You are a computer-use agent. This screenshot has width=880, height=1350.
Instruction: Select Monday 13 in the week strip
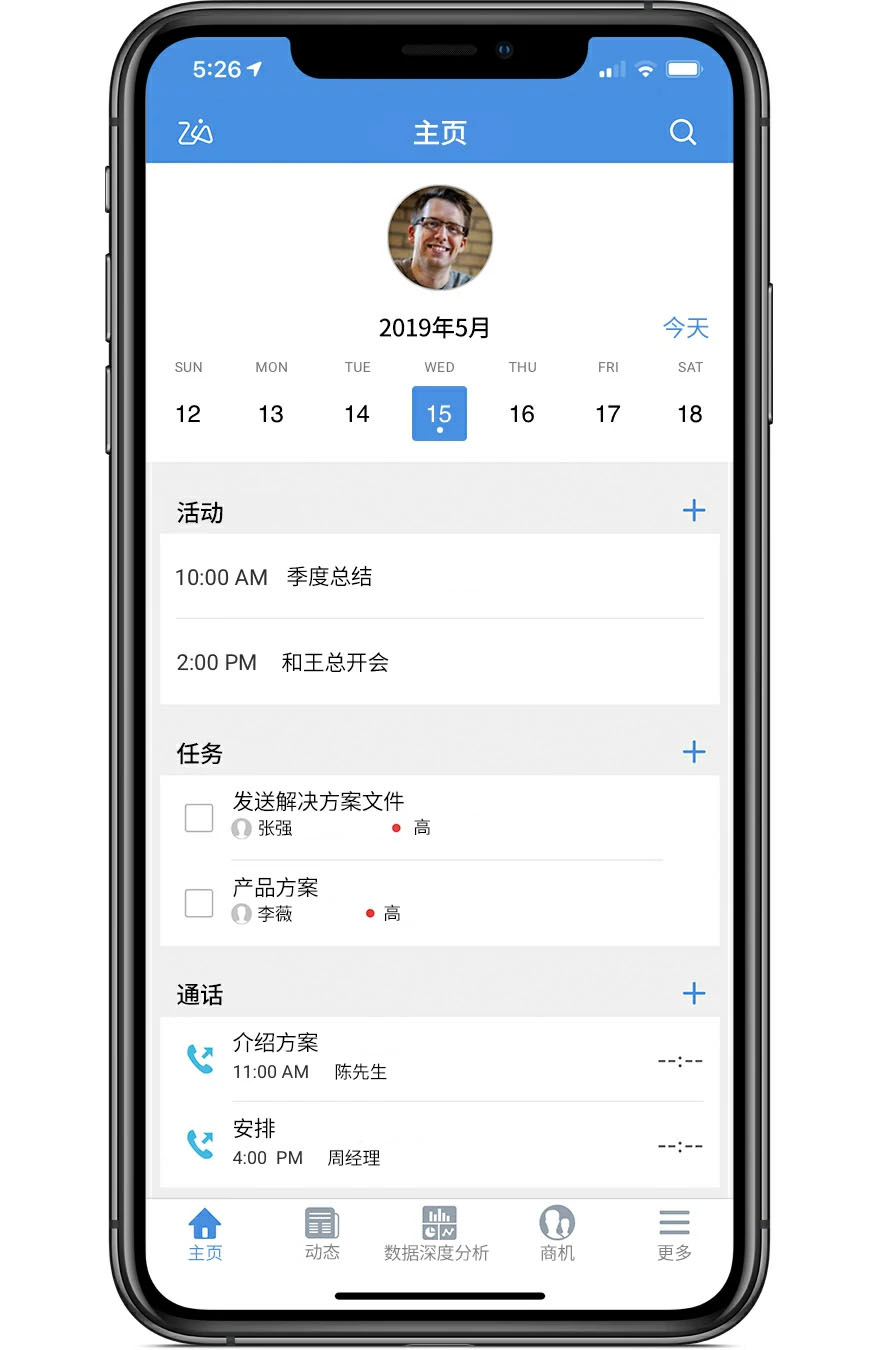click(271, 413)
